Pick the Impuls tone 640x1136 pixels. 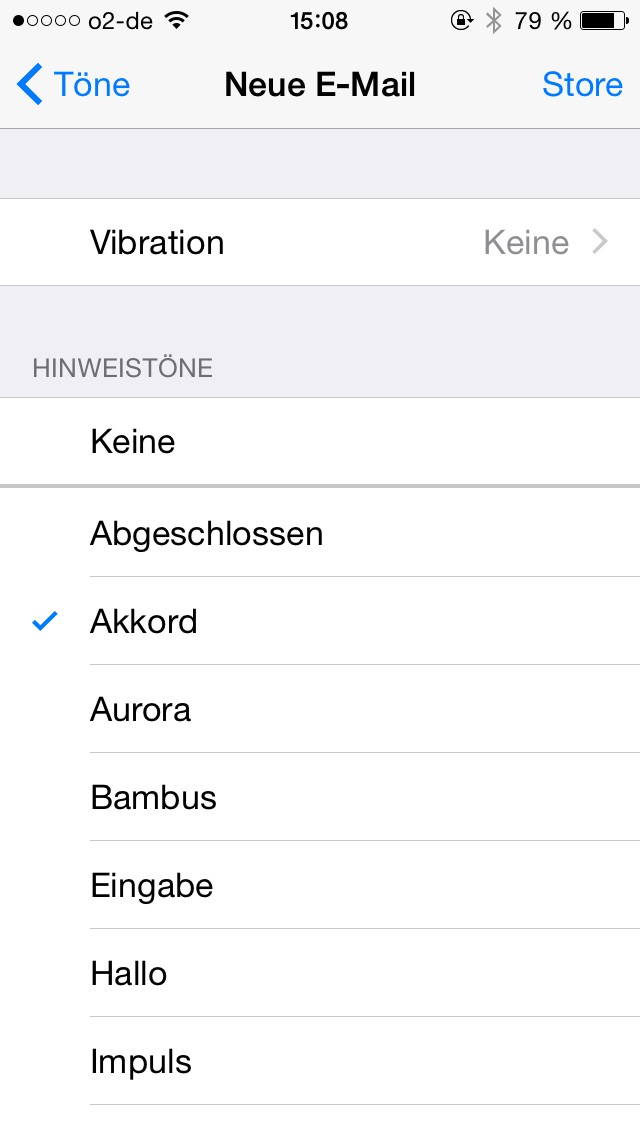coord(320,1061)
